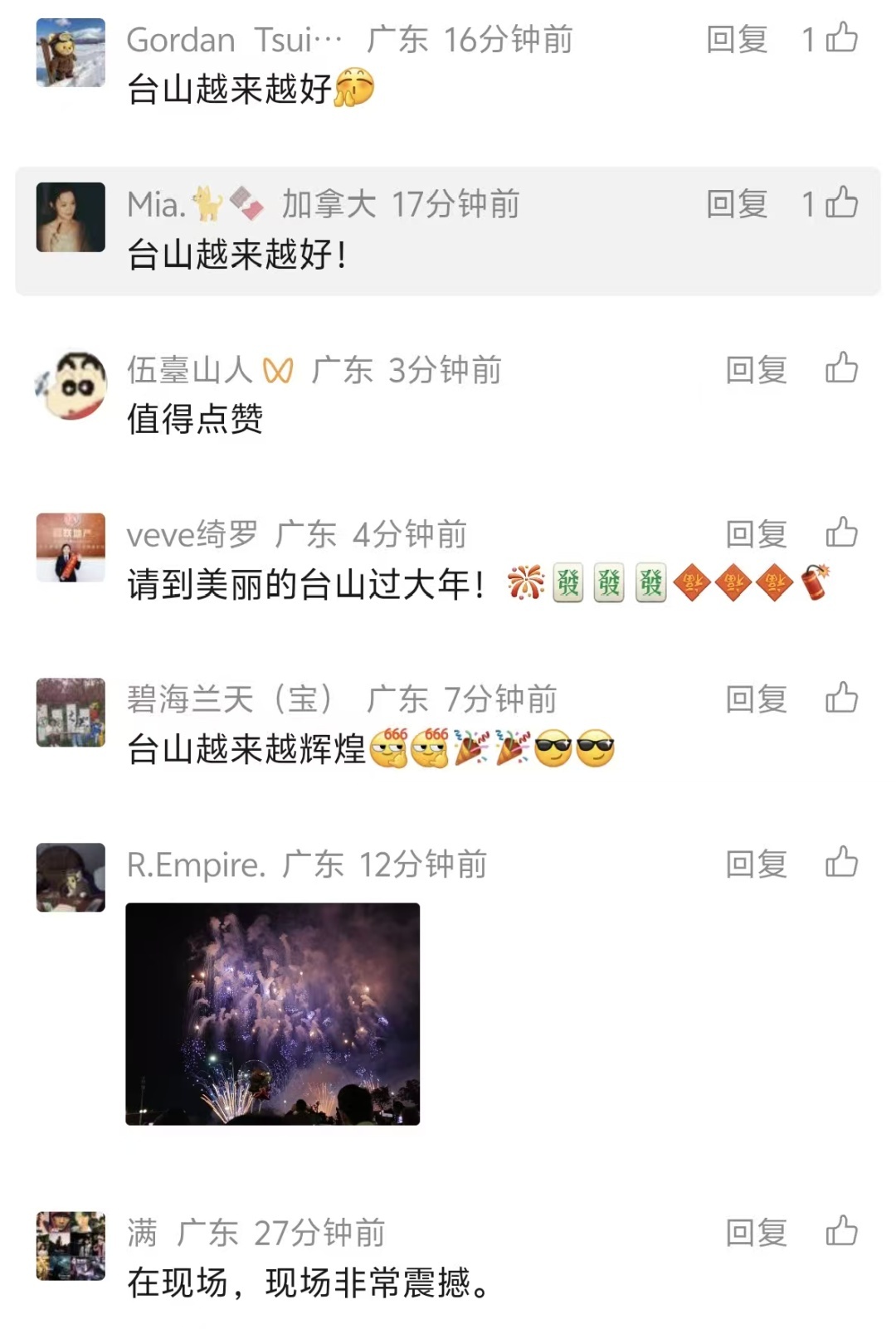Like Mia's comment from 加拿大
The image size is (896, 1329).
(841, 203)
